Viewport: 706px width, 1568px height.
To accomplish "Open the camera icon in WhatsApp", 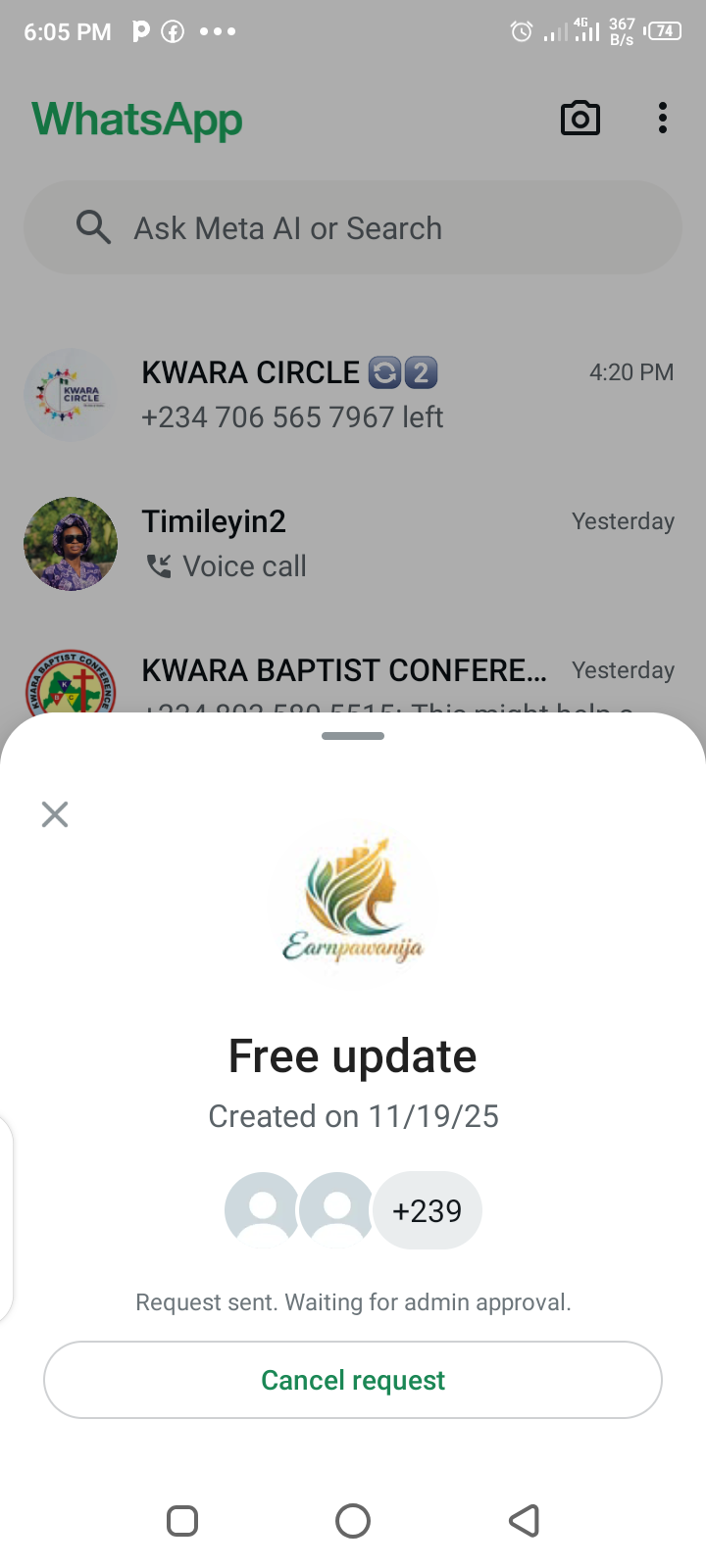I will 580,119.
